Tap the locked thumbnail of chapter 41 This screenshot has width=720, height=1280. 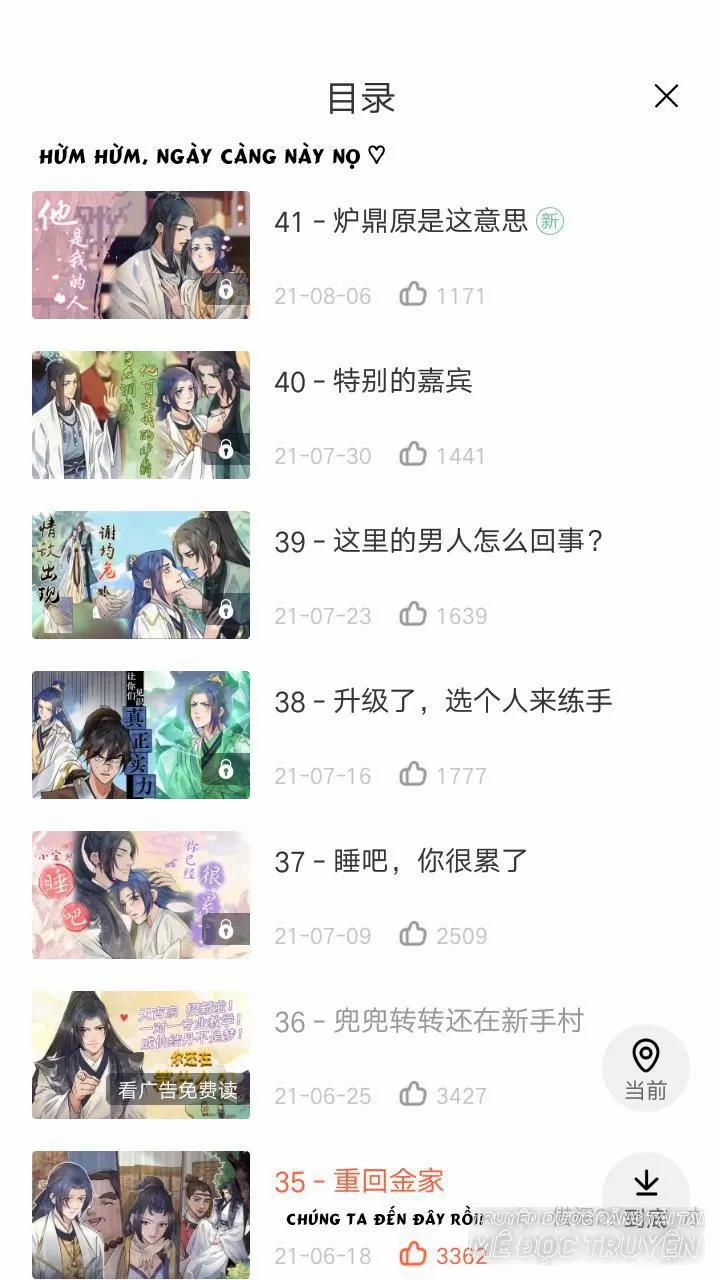click(x=141, y=255)
